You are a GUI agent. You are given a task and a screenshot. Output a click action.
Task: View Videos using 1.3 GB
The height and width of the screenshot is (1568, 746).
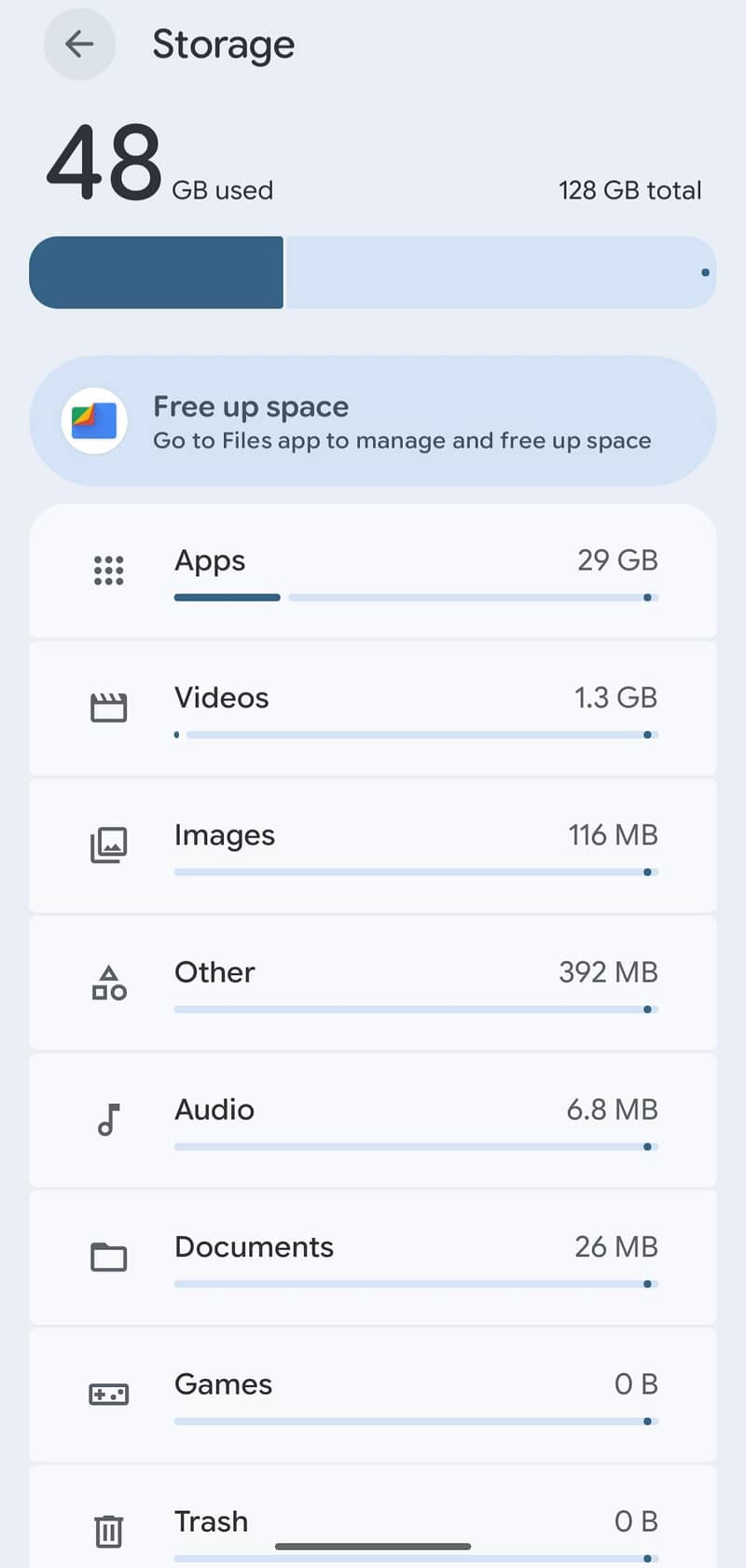click(373, 708)
